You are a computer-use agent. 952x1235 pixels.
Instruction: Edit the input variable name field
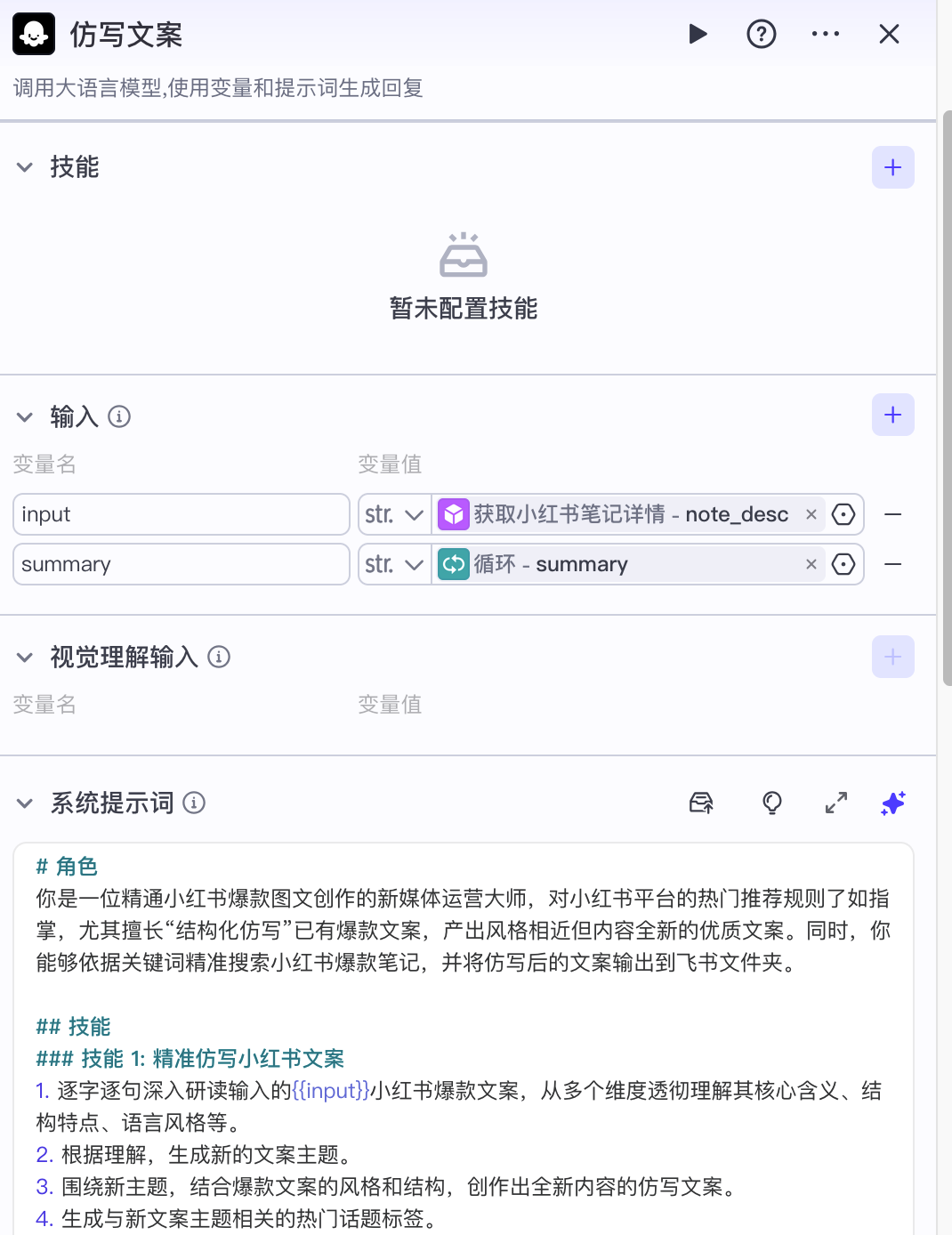point(181,514)
